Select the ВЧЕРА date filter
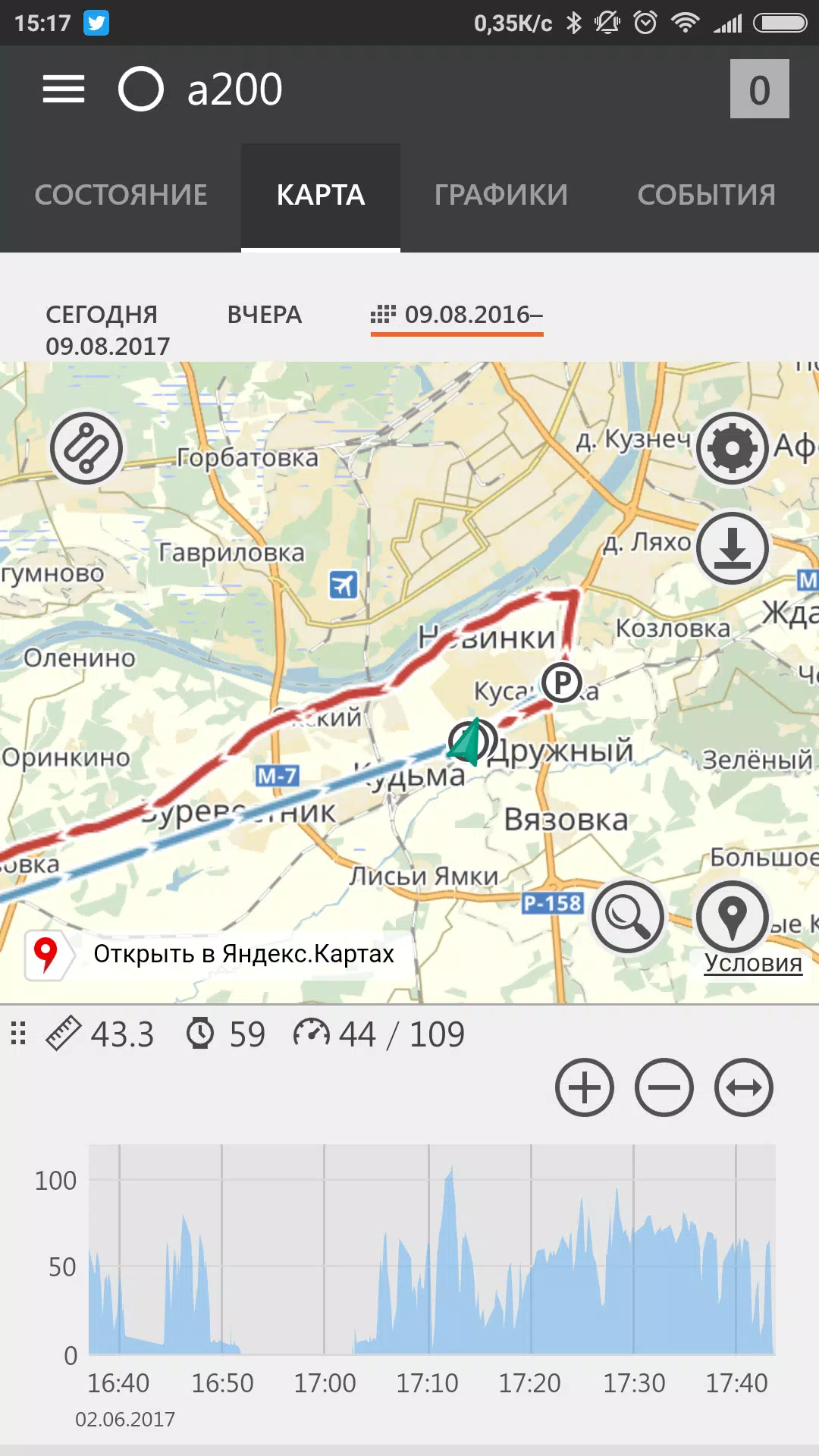Viewport: 819px width, 1456px height. pos(265,315)
